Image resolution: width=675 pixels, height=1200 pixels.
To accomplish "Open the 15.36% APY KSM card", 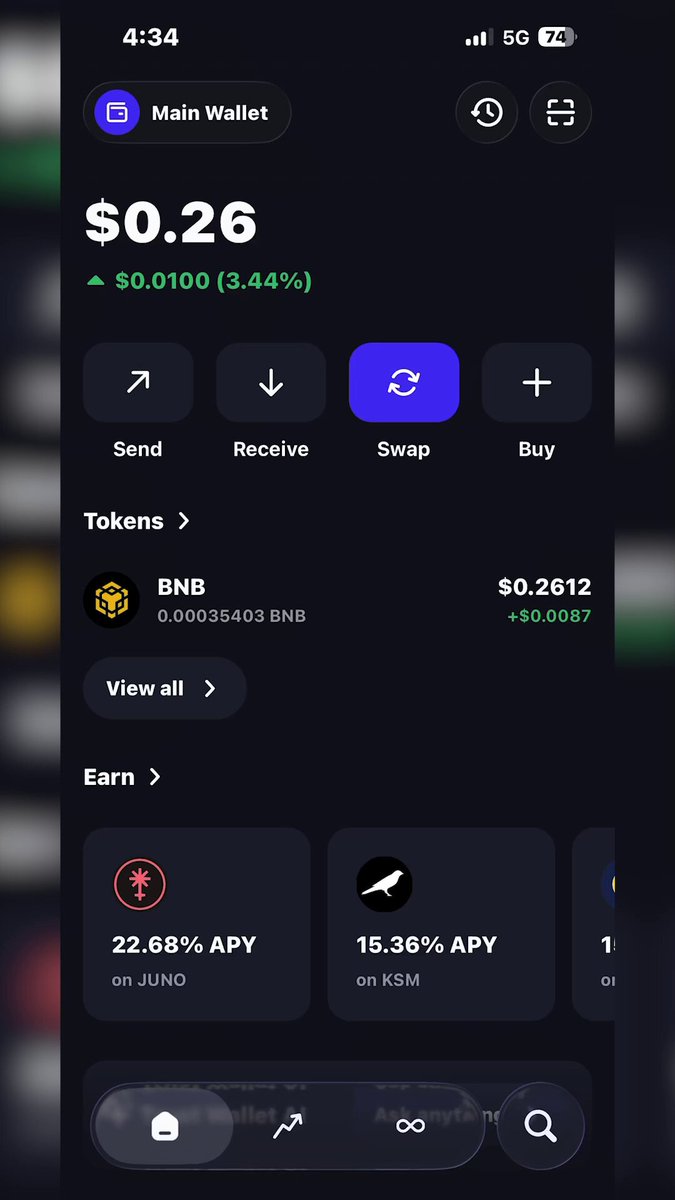I will pos(441,924).
